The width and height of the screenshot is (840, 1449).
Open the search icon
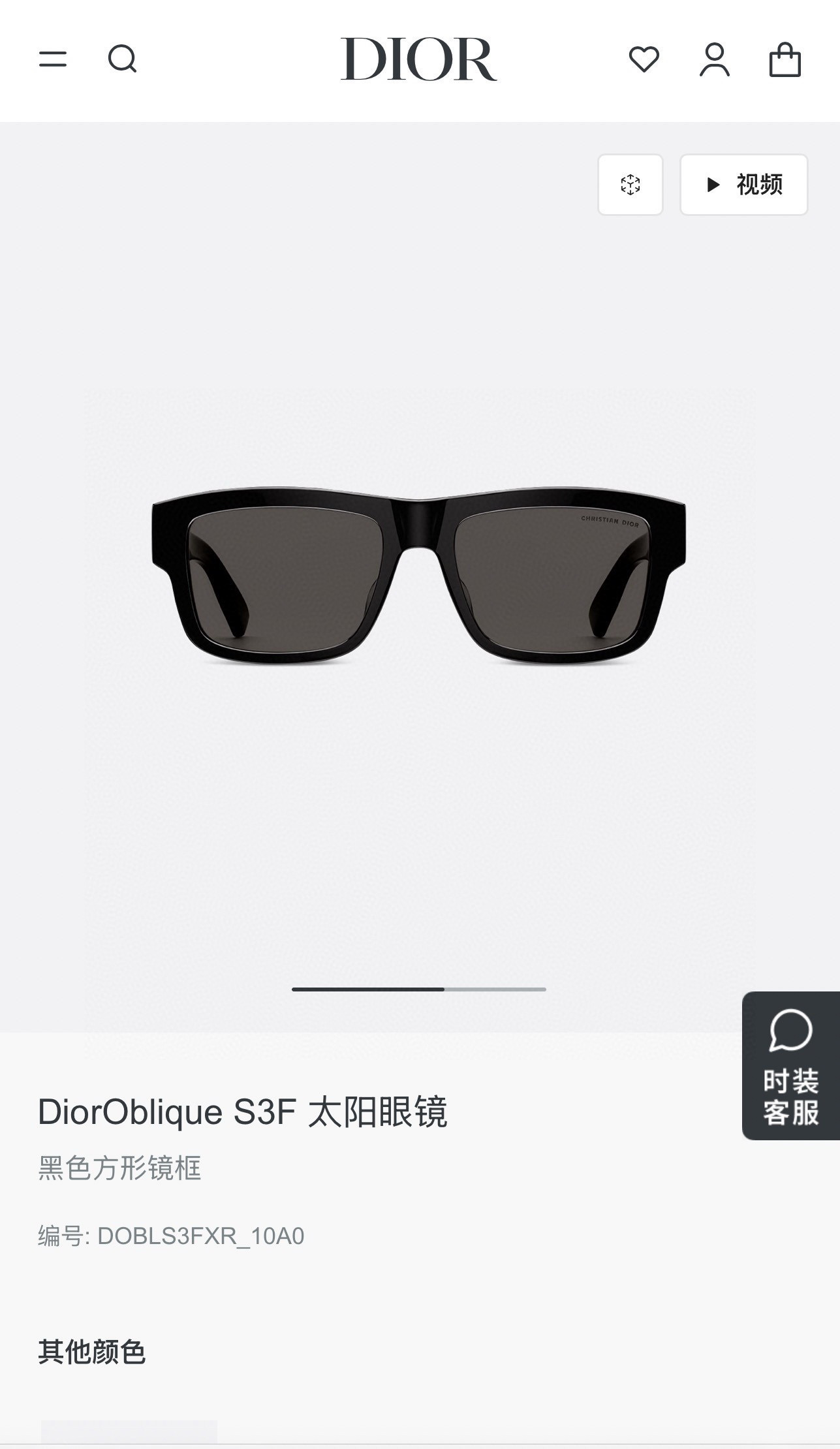122,59
